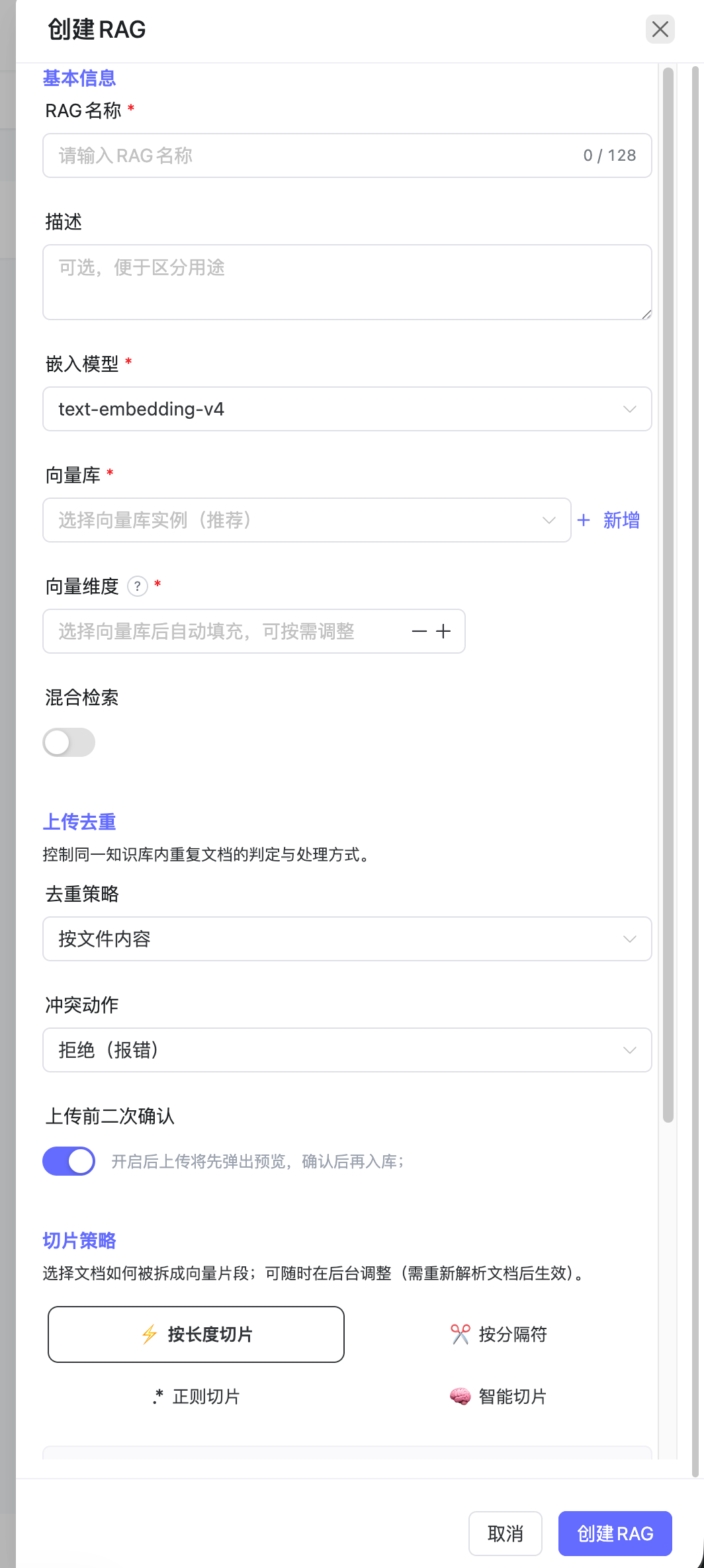Open the 向量库 instance dropdown
Viewport: 704px width, 1568px height.
(306, 520)
